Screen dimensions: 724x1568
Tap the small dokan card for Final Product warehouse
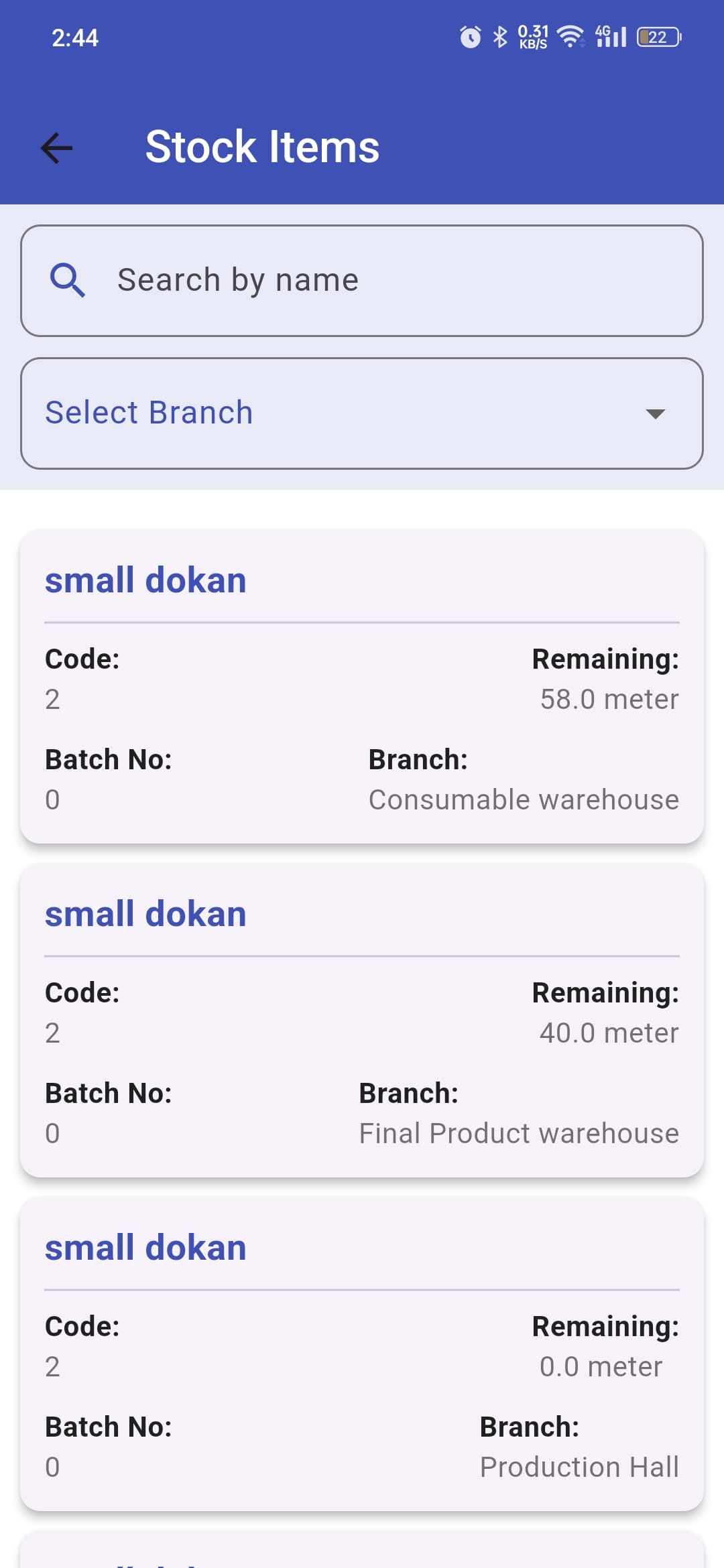362,1019
